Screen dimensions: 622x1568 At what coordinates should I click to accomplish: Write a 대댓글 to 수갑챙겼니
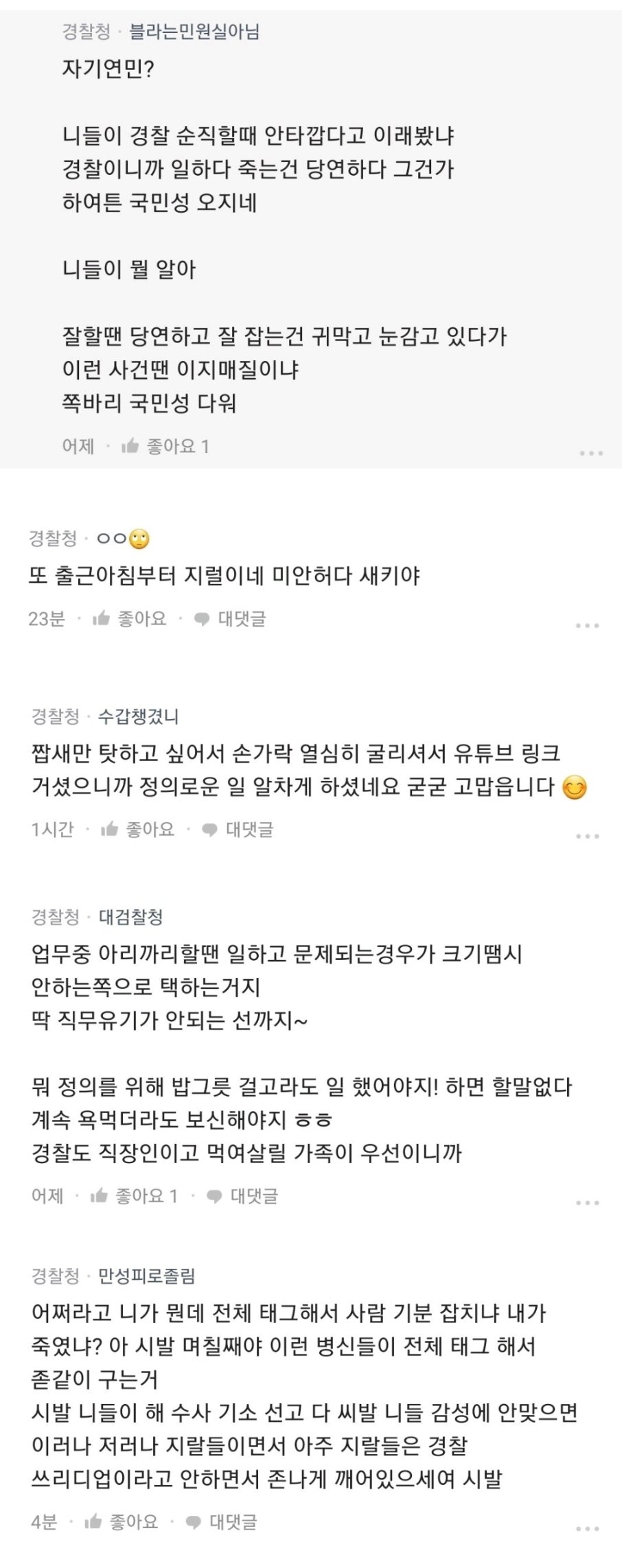point(238,830)
